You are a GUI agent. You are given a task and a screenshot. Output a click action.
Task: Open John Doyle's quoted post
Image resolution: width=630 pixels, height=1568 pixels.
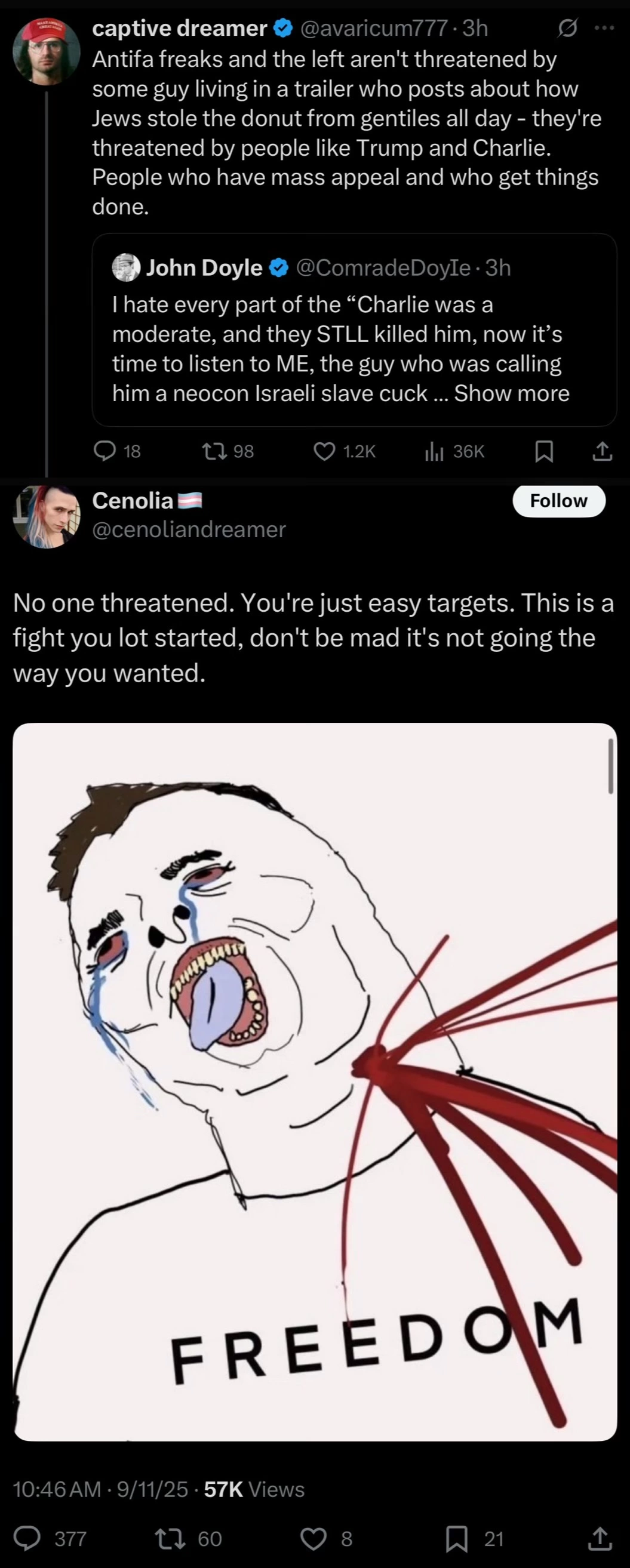(x=354, y=329)
